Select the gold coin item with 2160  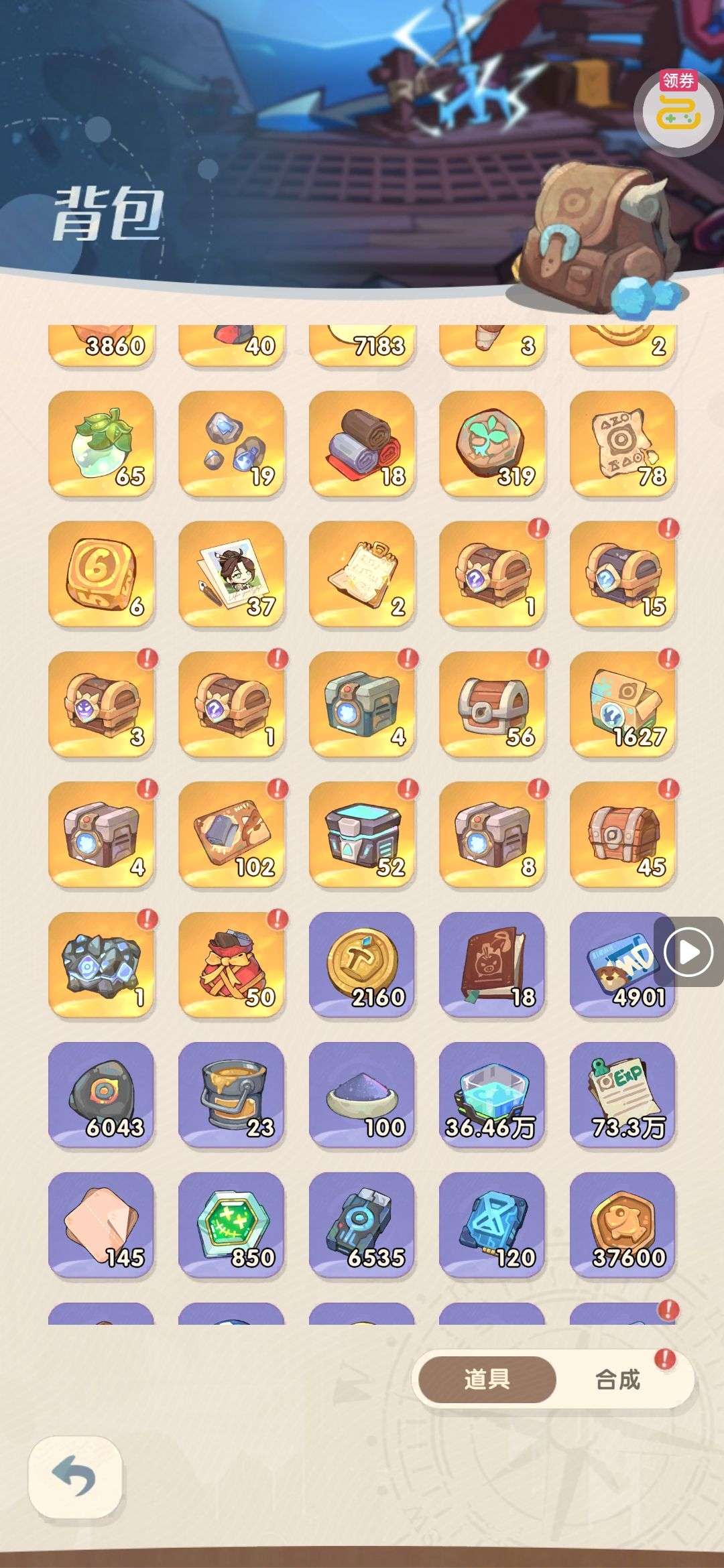pyautogui.click(x=362, y=964)
